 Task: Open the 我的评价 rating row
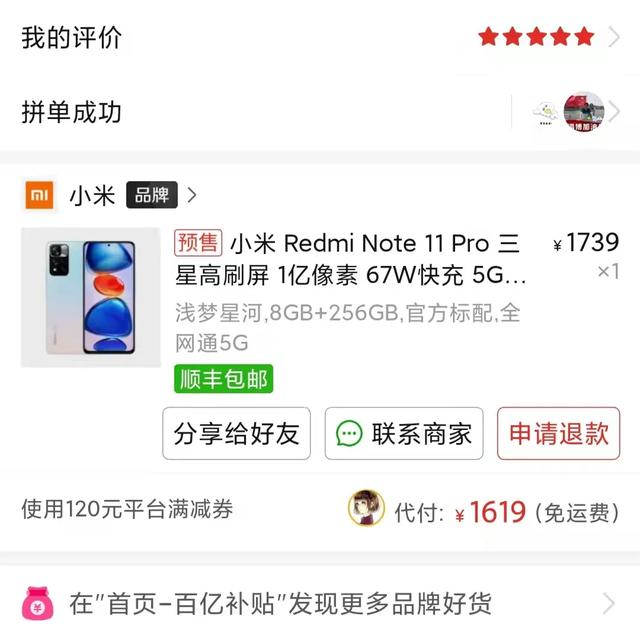pyautogui.click(x=320, y=38)
